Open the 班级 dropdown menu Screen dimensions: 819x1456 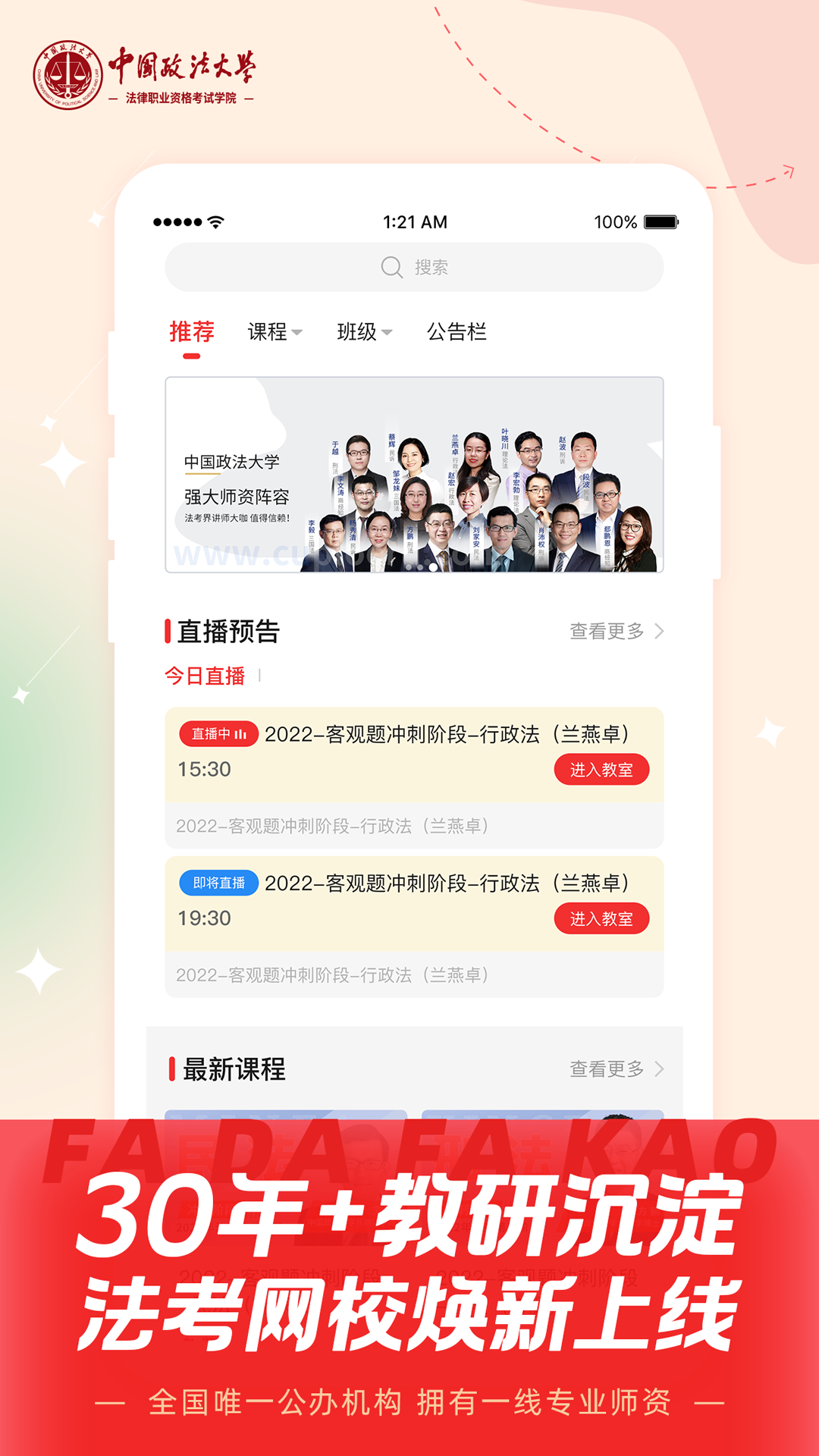(365, 331)
